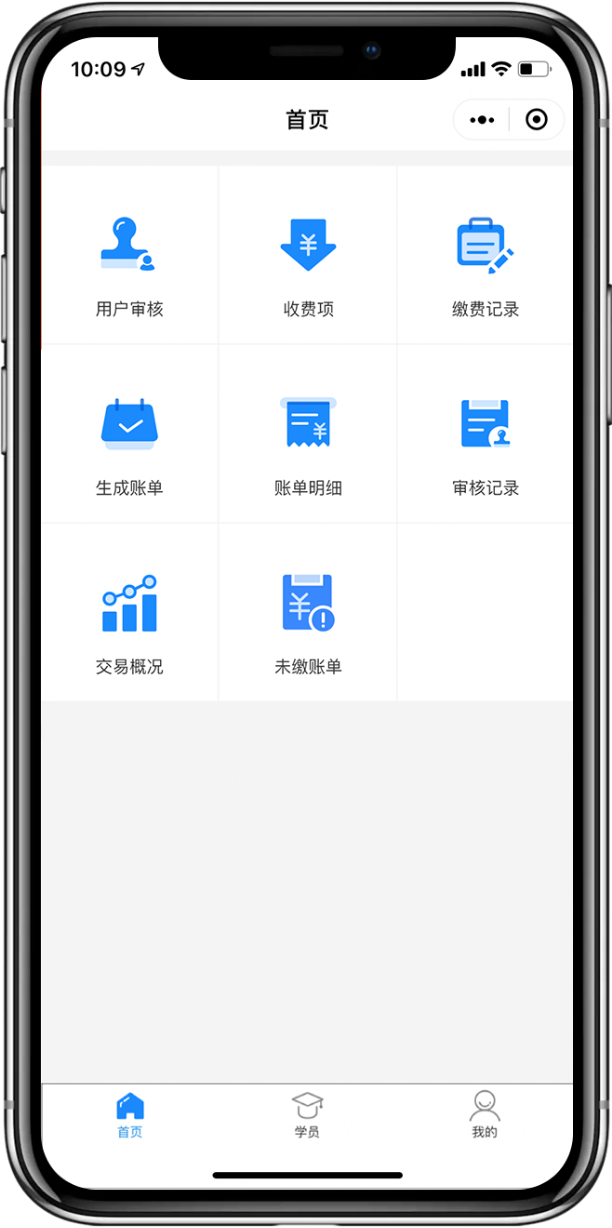Close the mini program with the circle icon

point(536,120)
